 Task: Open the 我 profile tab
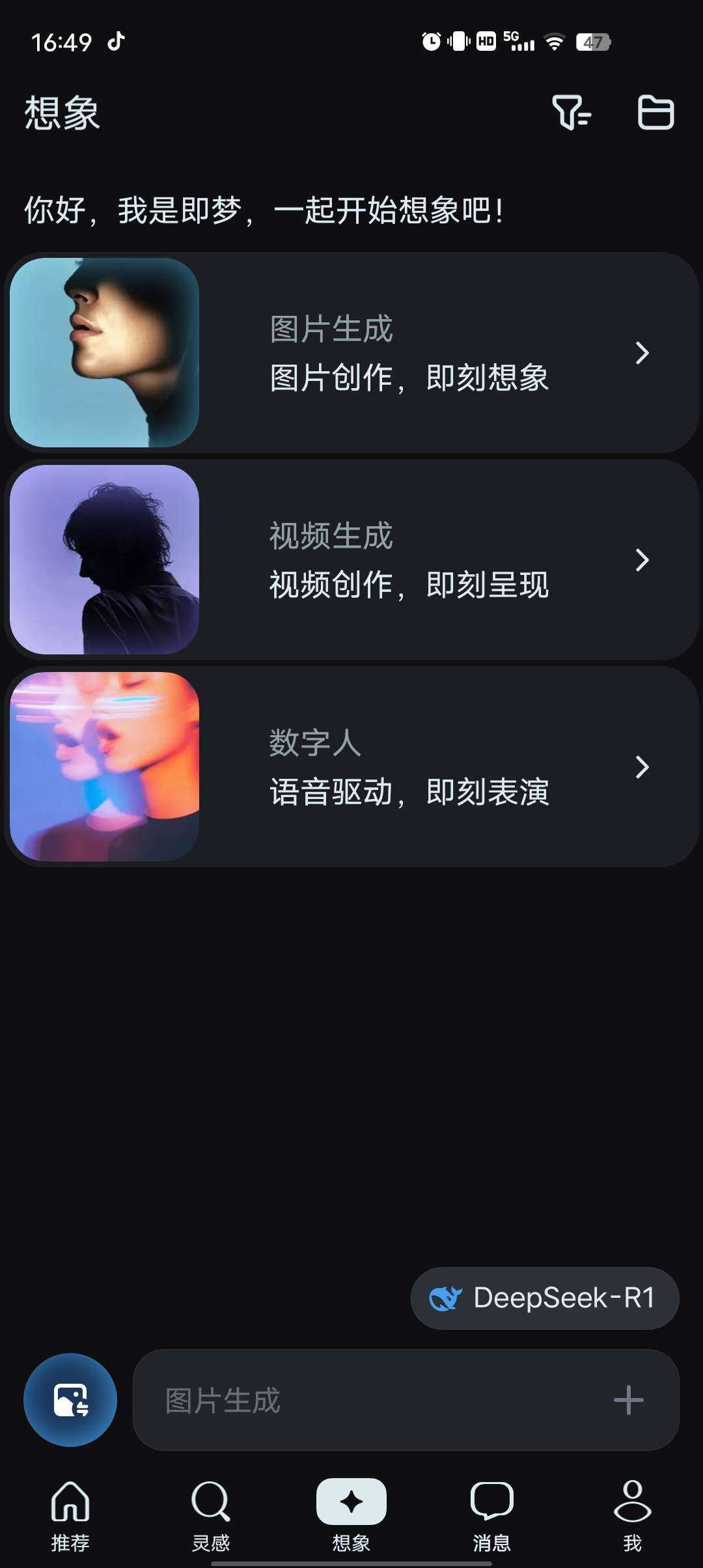coord(632,1515)
